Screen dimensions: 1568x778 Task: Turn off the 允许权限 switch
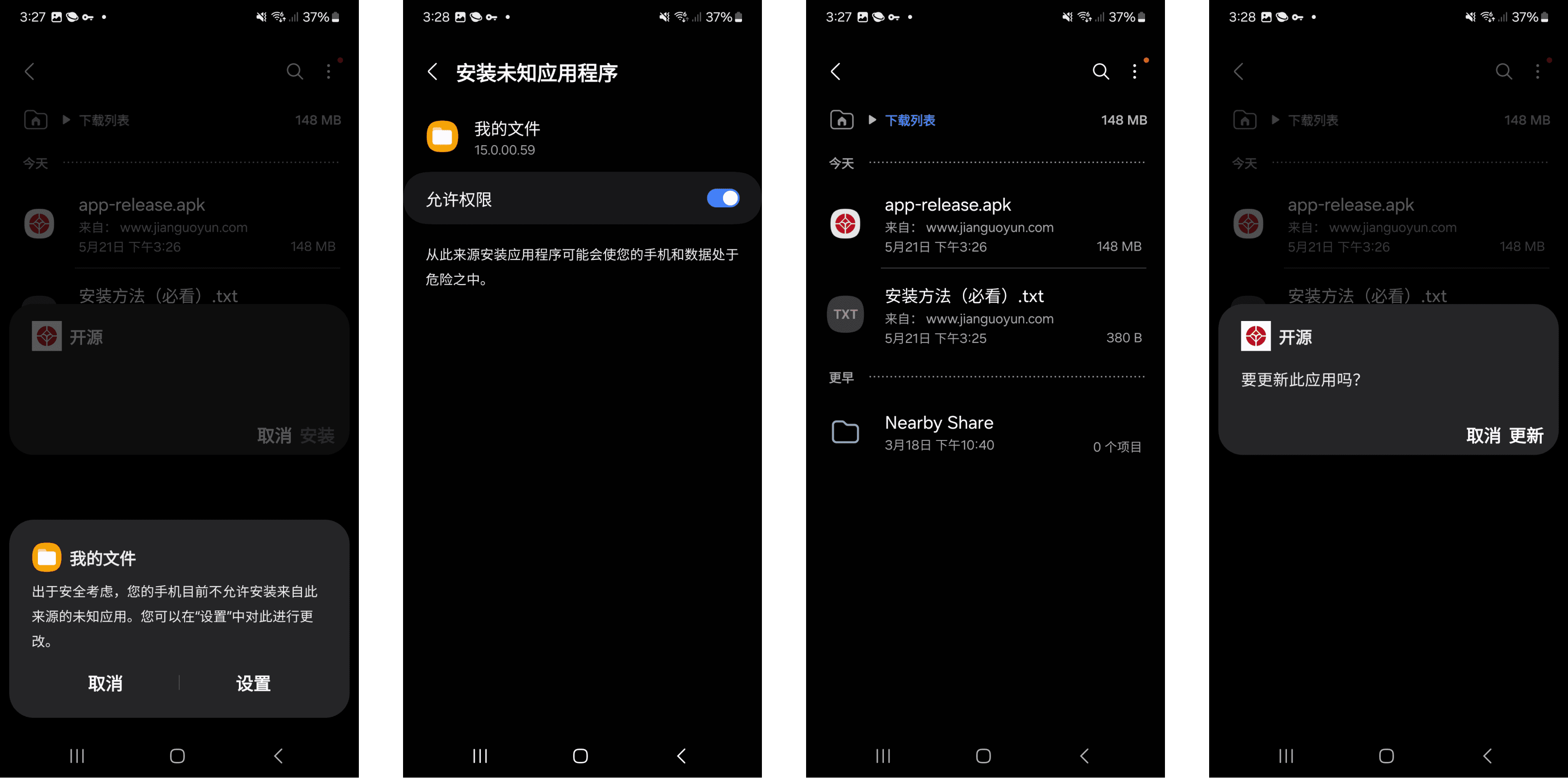coord(723,199)
